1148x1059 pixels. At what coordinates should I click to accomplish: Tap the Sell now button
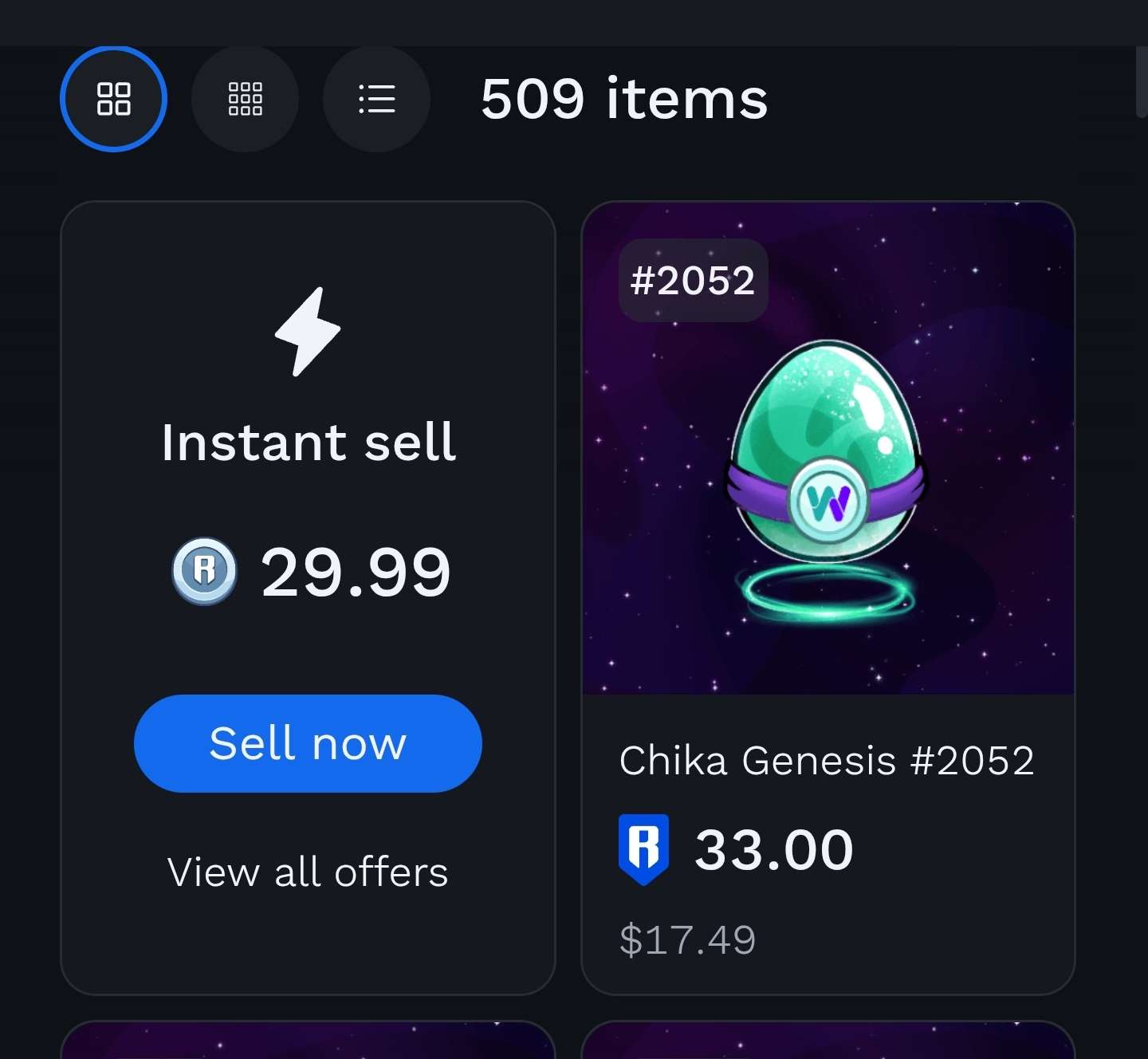click(x=308, y=743)
